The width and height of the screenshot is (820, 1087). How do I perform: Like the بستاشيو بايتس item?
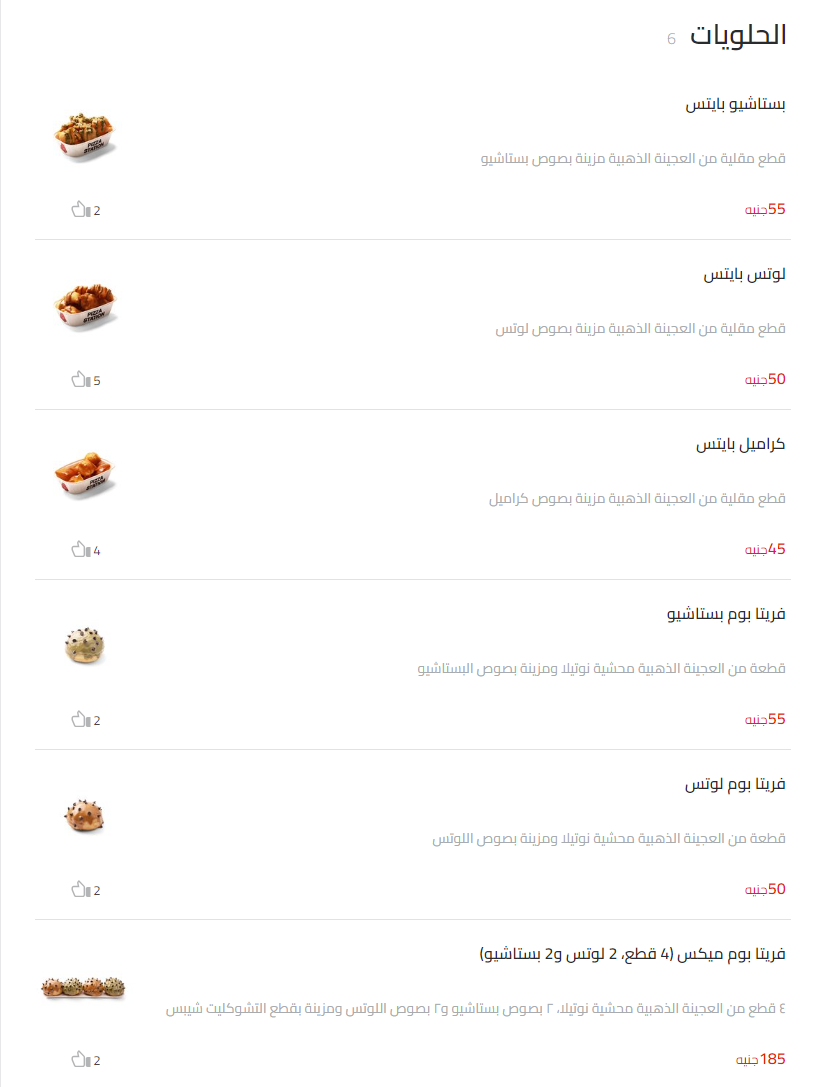[x=78, y=210]
